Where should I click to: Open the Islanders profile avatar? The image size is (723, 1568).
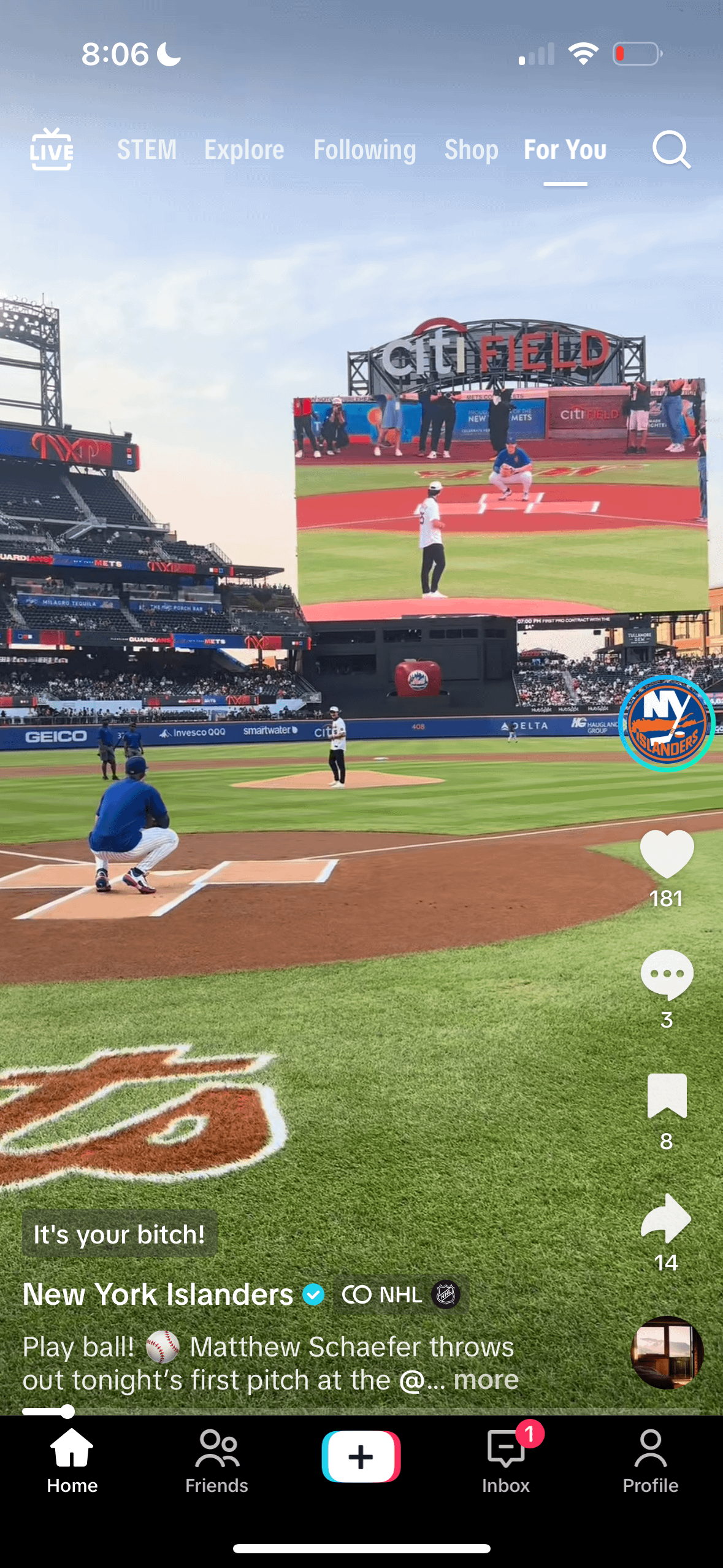[x=667, y=724]
